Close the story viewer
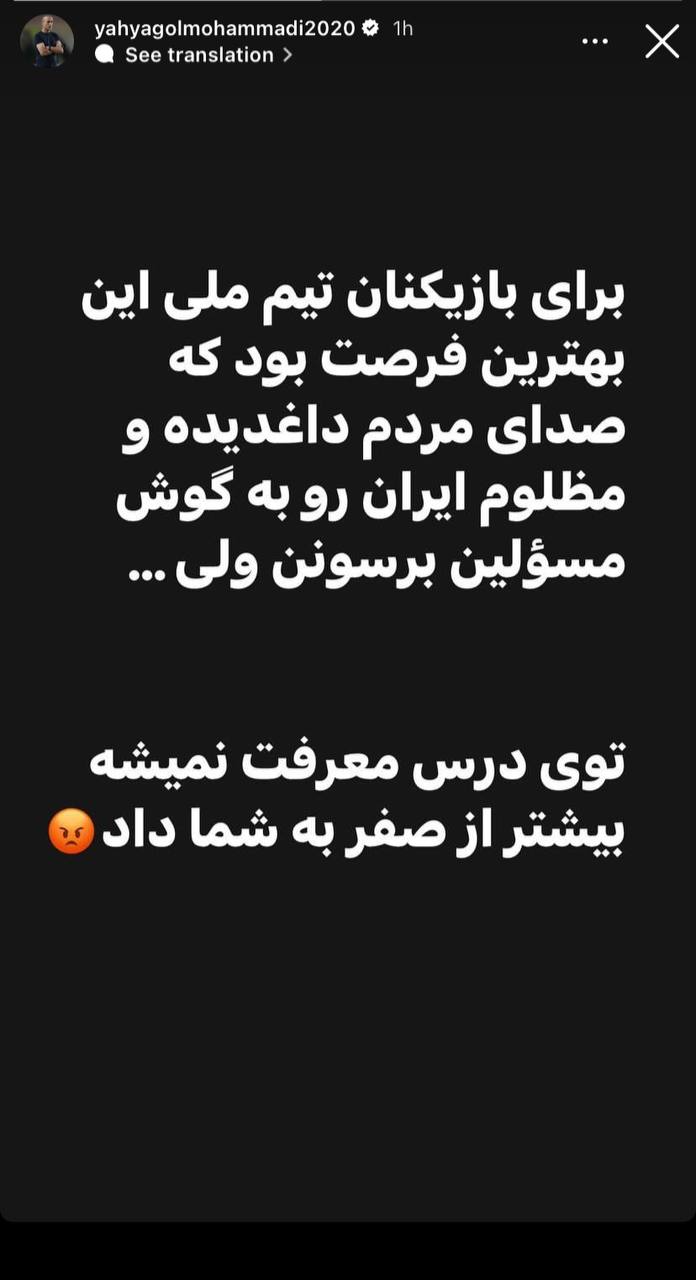The image size is (696, 1280). pyautogui.click(x=662, y=42)
